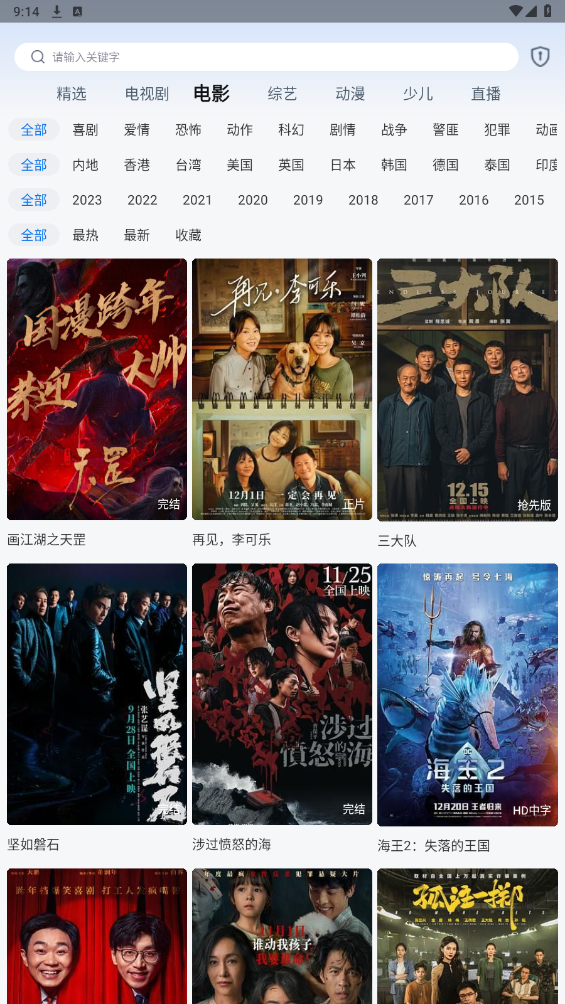This screenshot has width=565, height=1004.
Task: Sort by 最新 releases
Action: pyautogui.click(x=136, y=235)
